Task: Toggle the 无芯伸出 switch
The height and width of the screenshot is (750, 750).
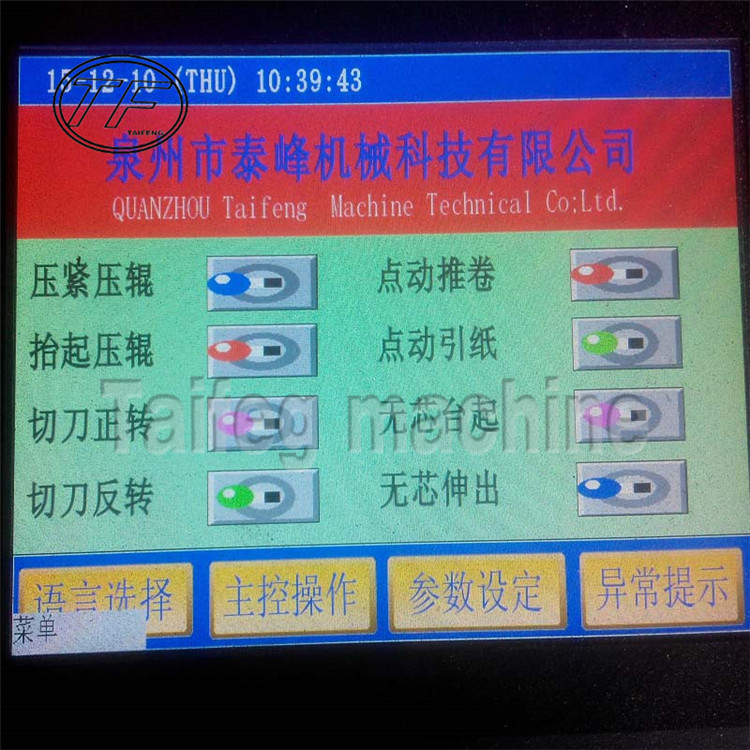Action: (631, 488)
